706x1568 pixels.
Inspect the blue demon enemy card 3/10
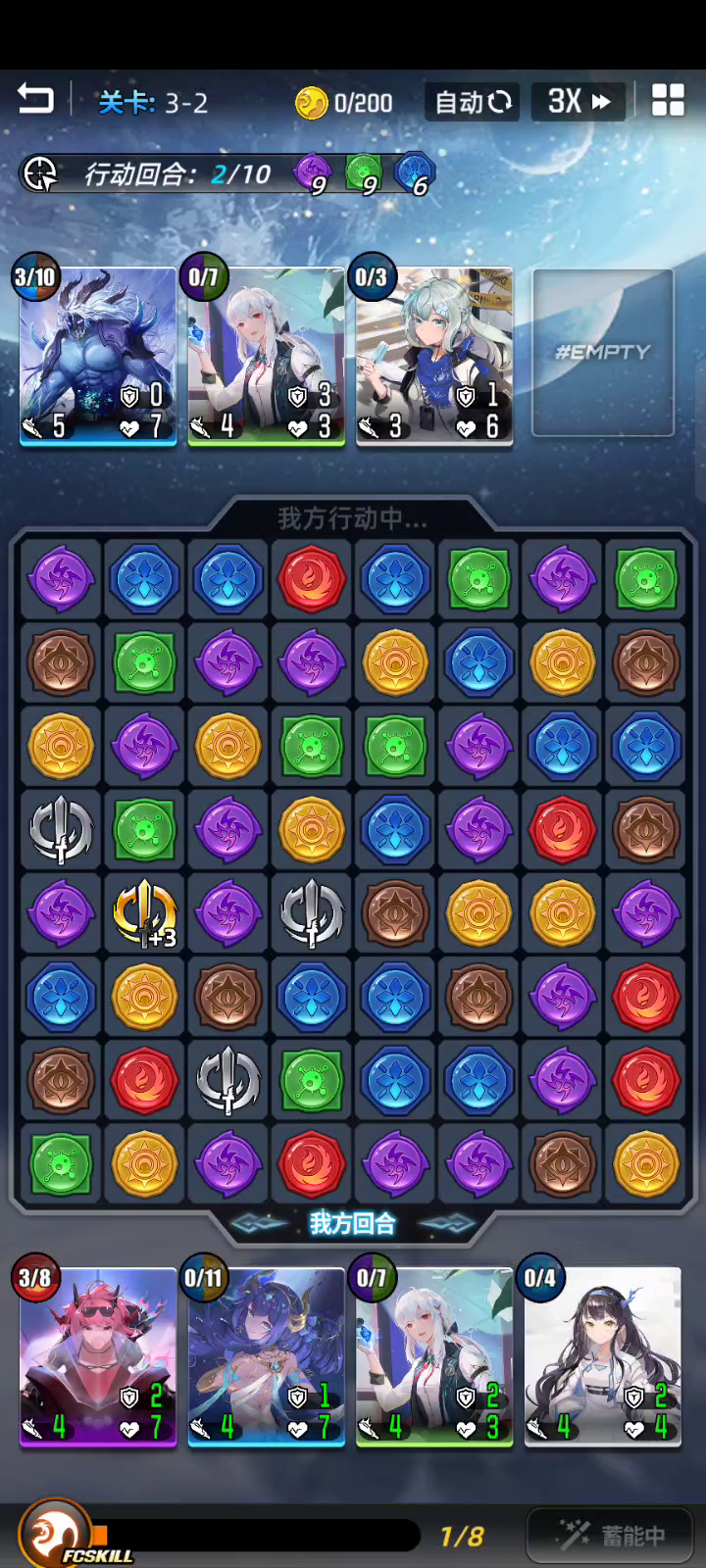coord(97,358)
